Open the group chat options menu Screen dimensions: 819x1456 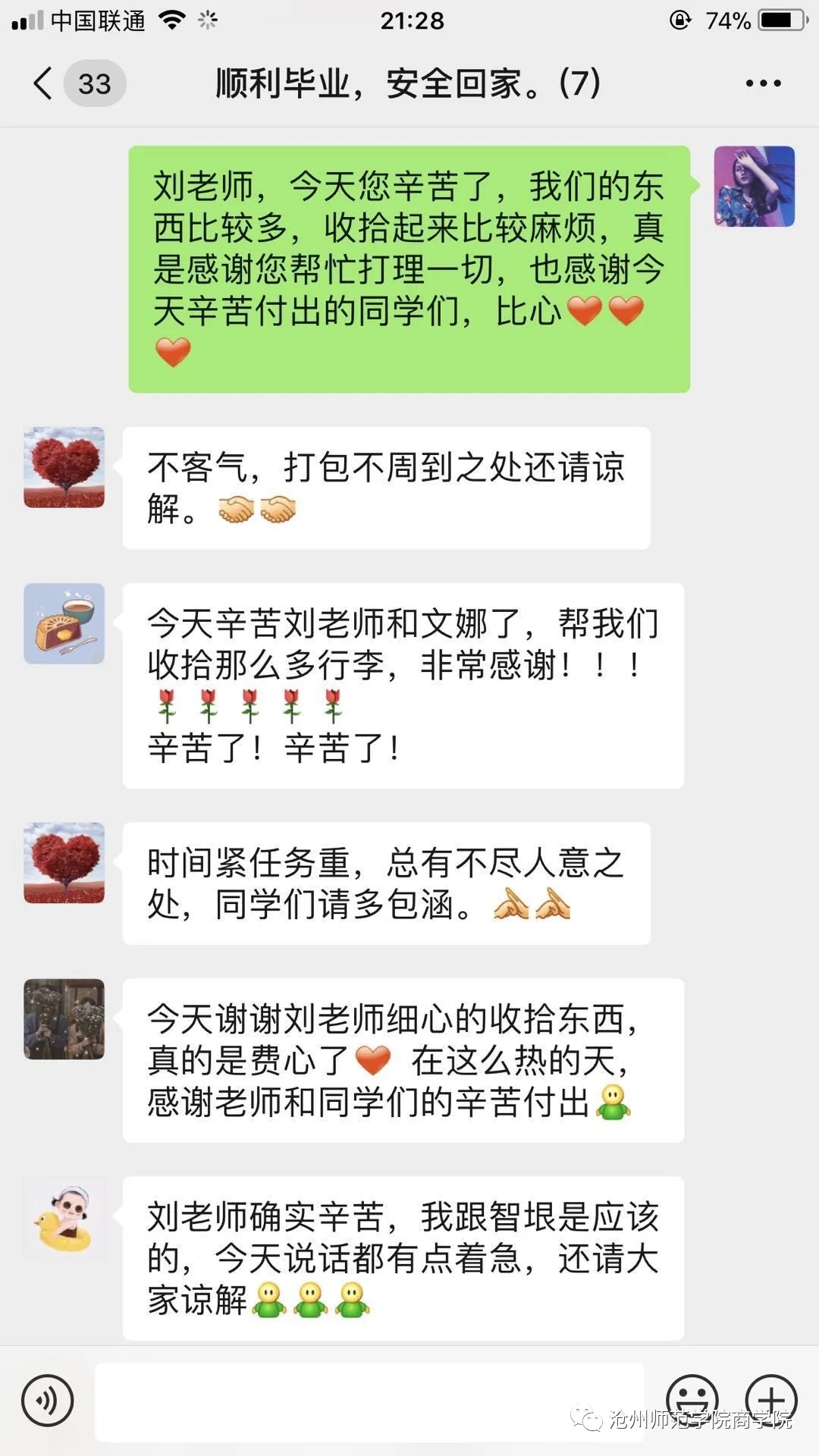(x=763, y=83)
